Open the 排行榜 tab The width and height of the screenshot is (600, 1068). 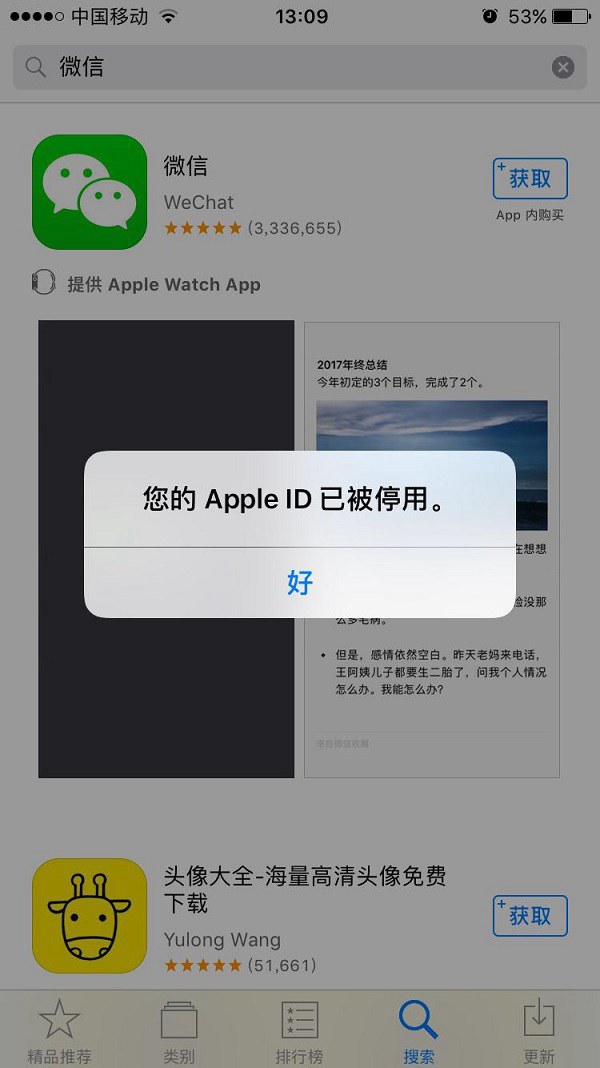pyautogui.click(x=299, y=1030)
